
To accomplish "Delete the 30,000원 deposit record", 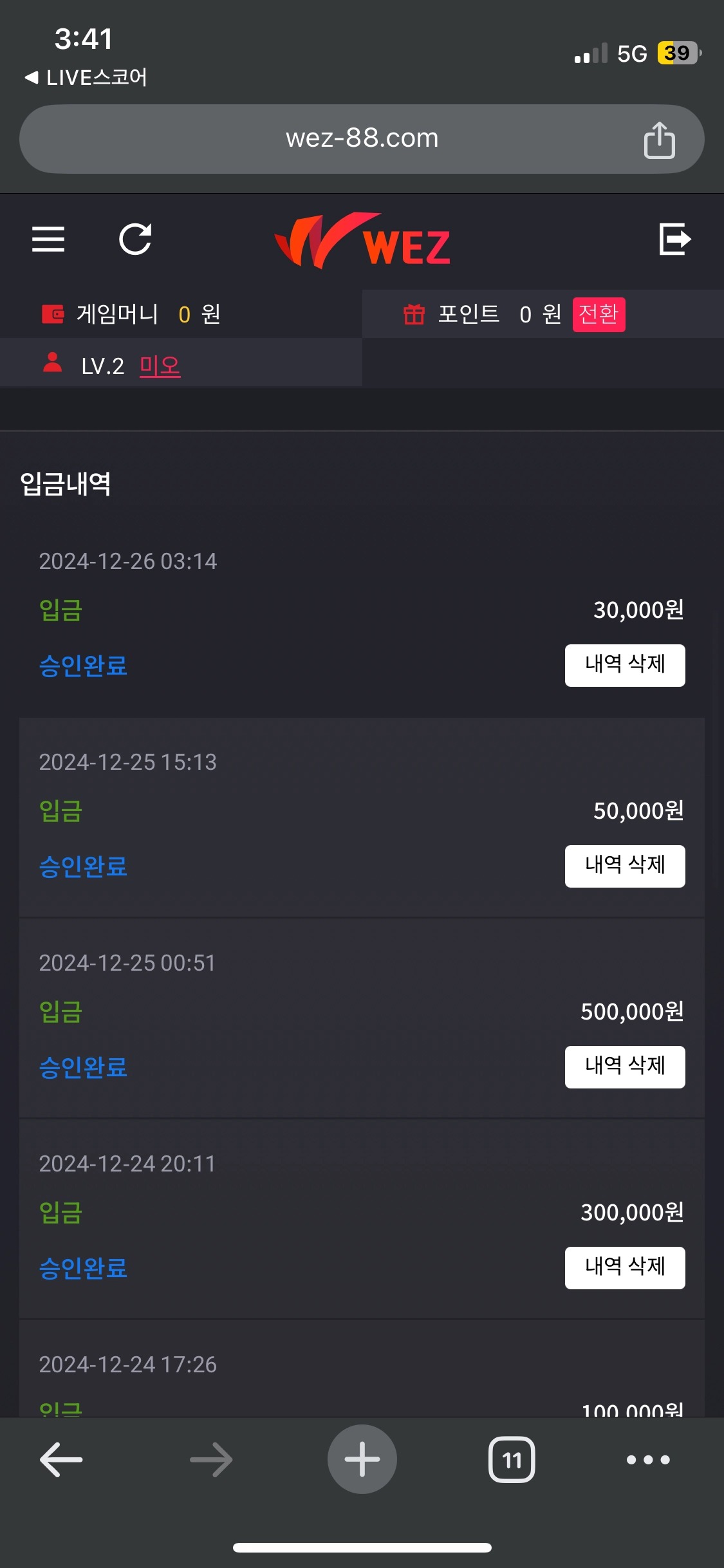I will [625, 666].
